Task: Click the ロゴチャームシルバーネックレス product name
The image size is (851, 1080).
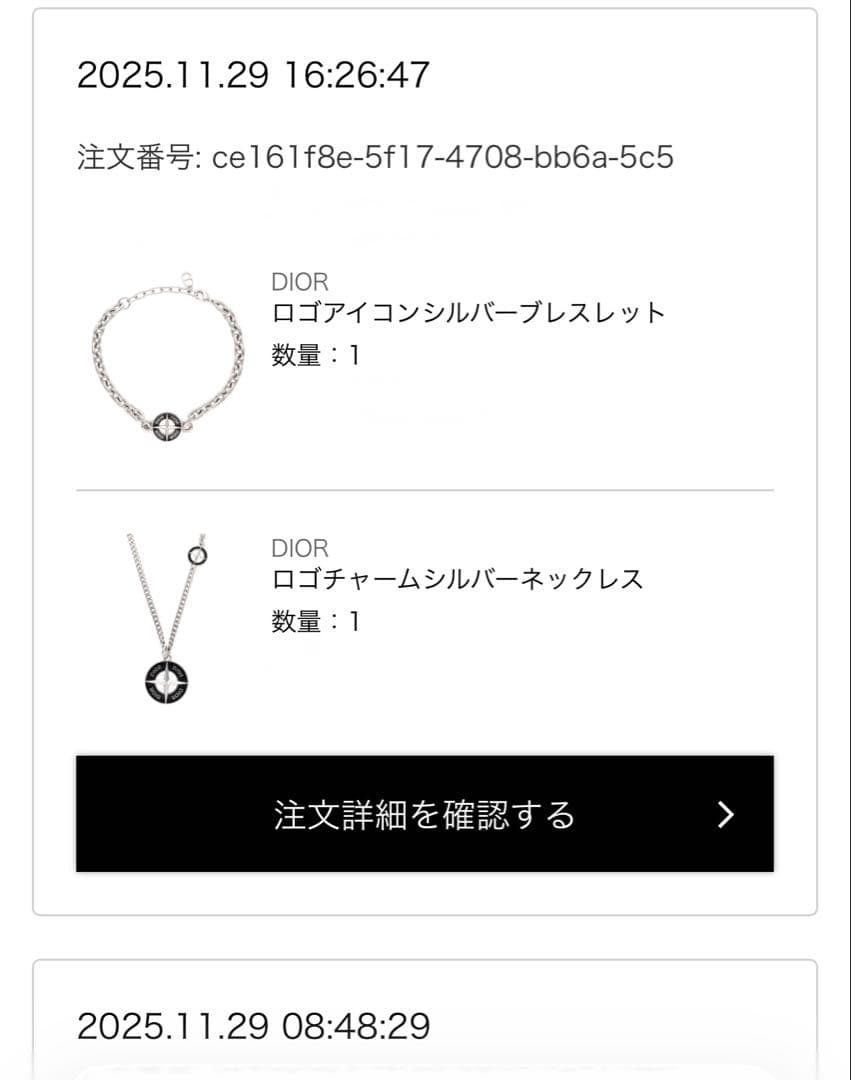Action: point(458,577)
